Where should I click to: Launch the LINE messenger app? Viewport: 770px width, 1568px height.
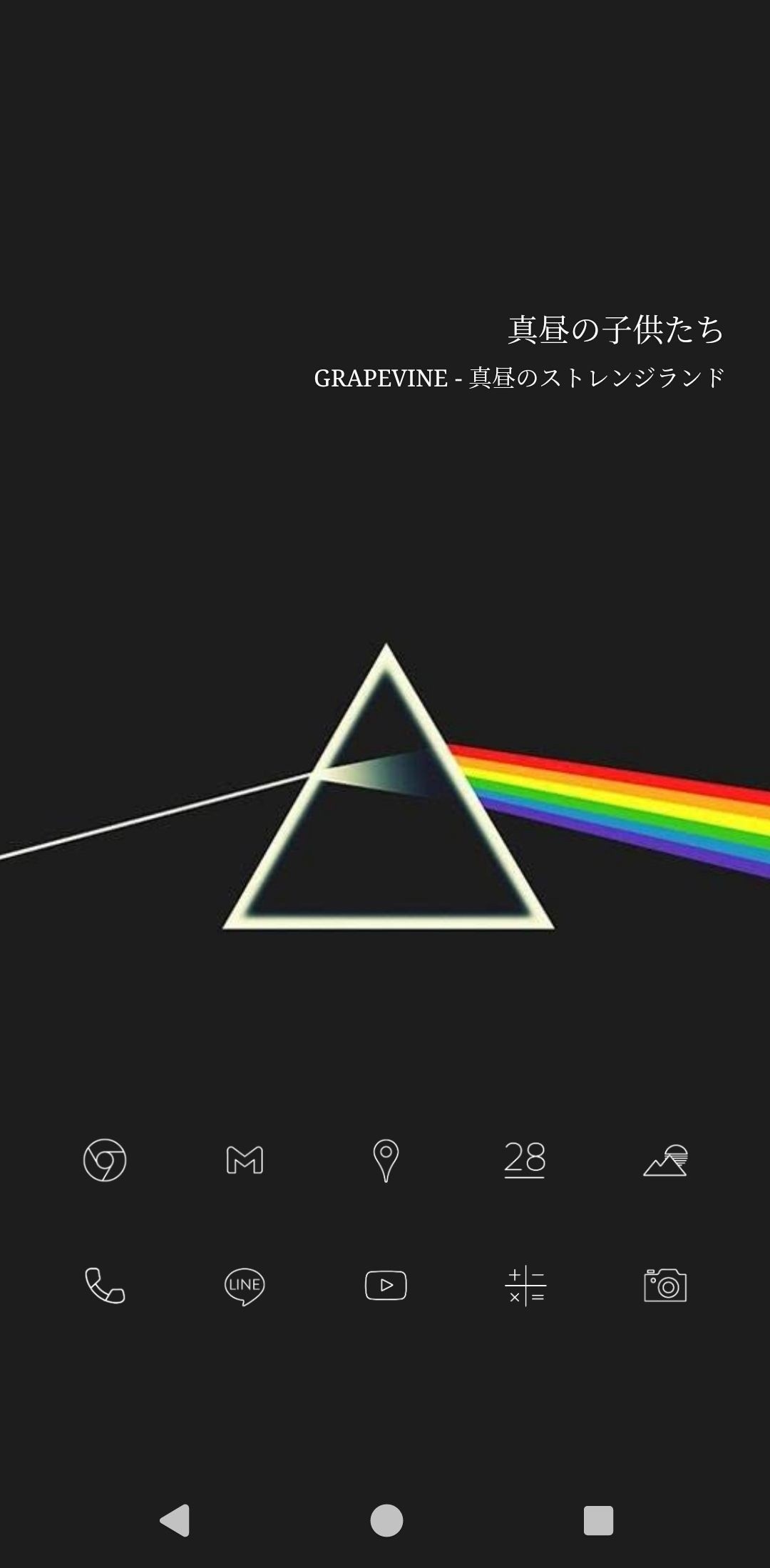point(245,1286)
